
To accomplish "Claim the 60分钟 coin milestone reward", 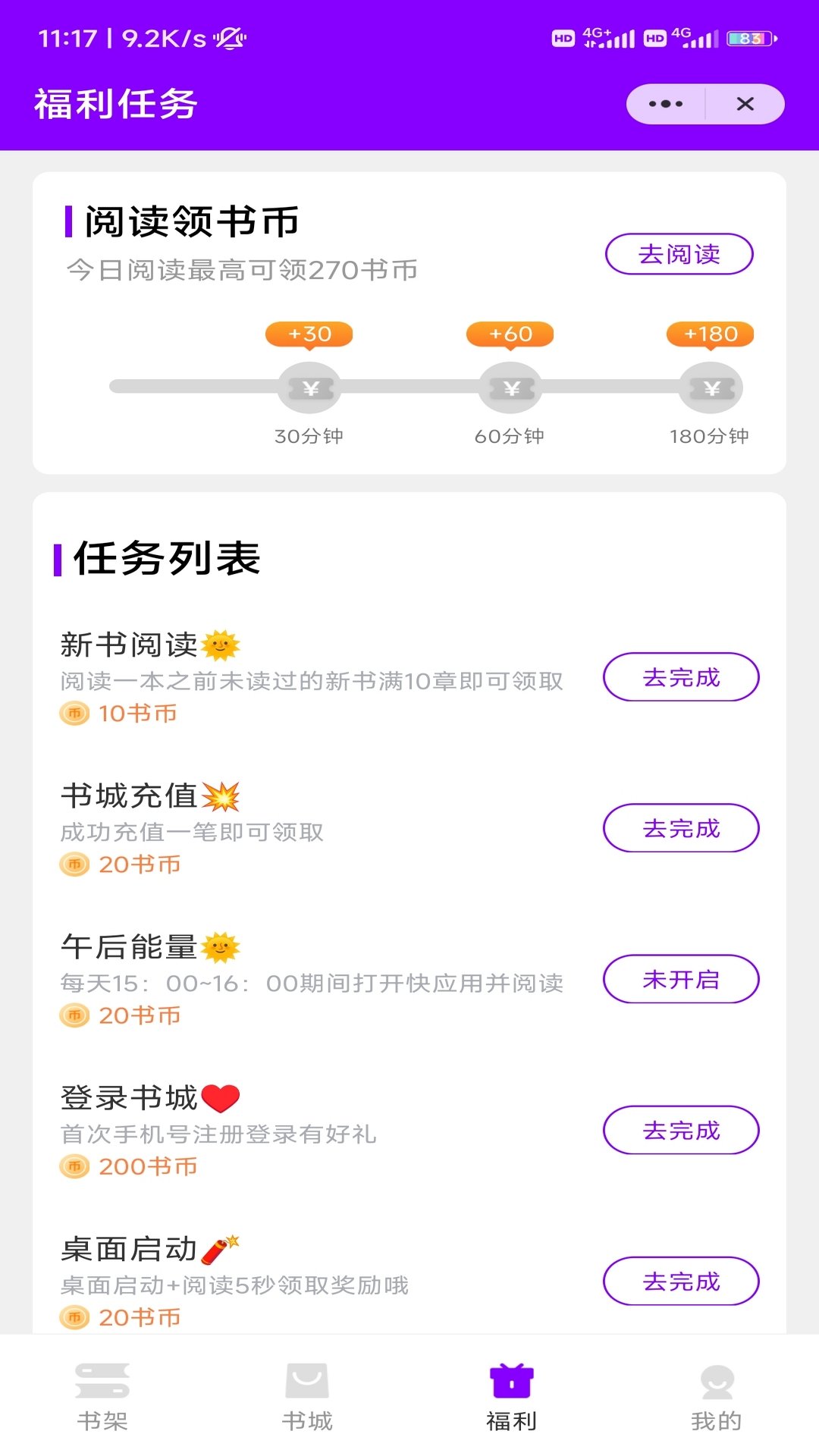I will tap(510, 388).
